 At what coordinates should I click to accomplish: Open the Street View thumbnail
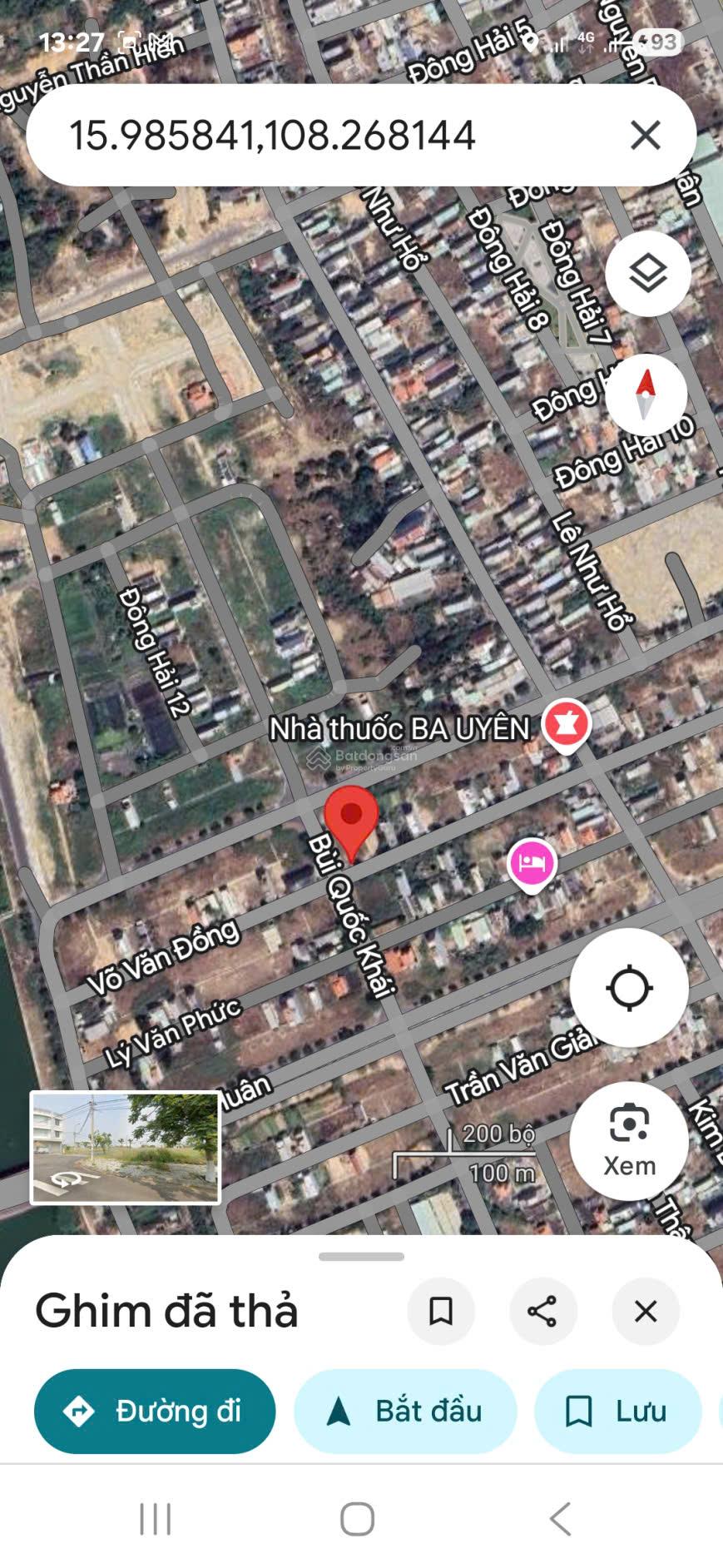point(126,1148)
